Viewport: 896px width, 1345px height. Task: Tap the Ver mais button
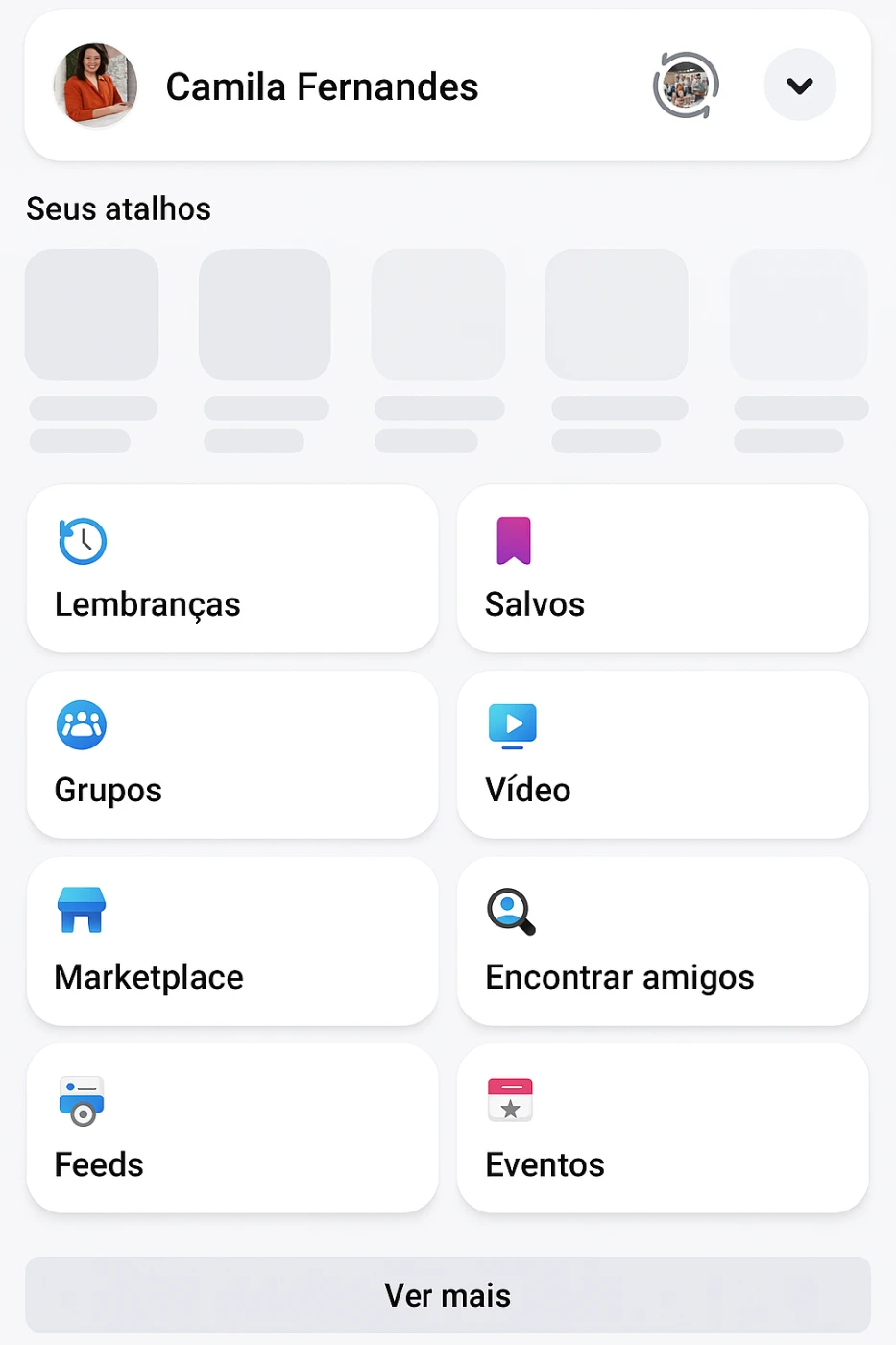click(448, 1294)
